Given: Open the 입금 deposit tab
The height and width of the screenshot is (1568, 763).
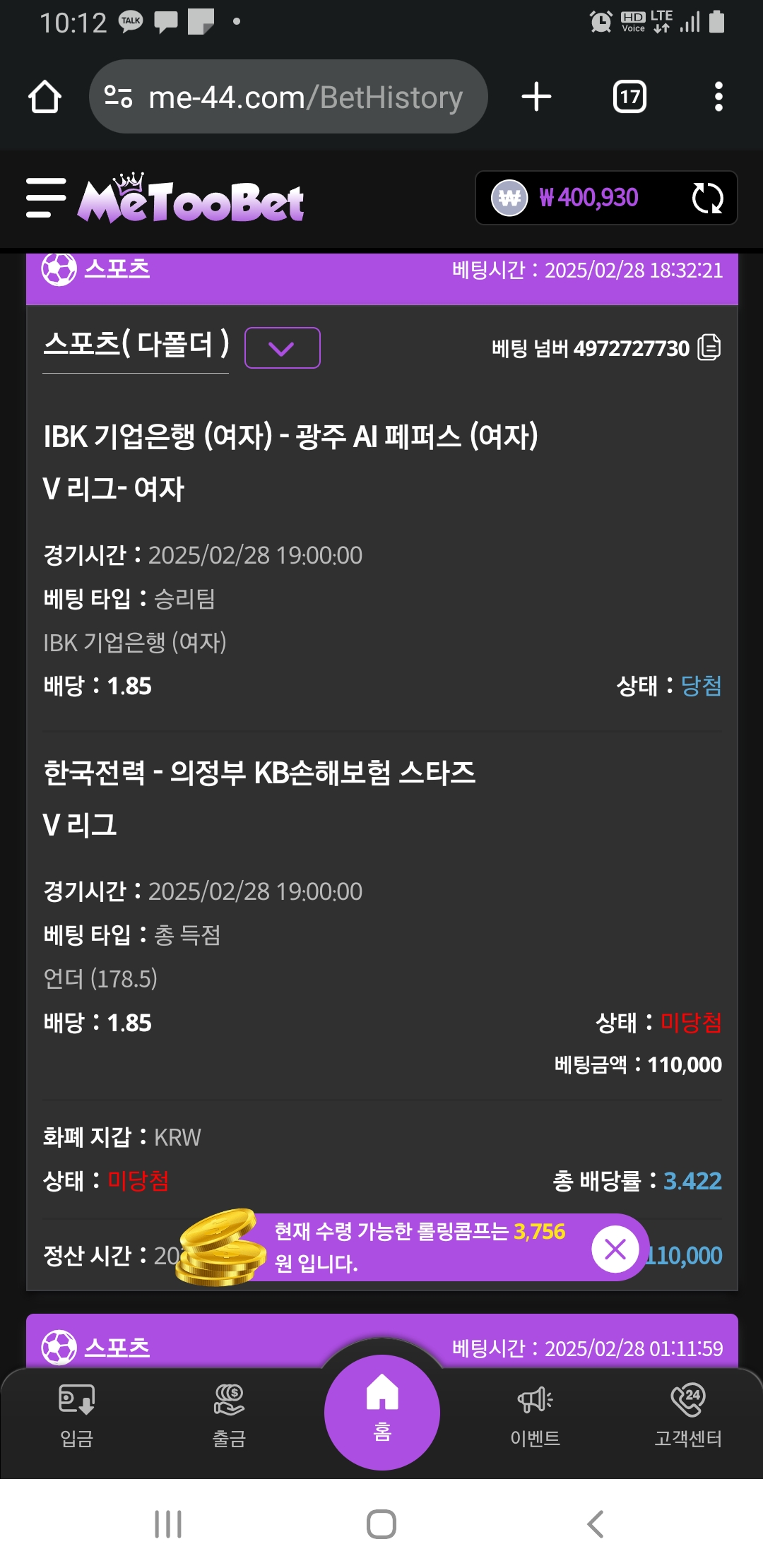Looking at the screenshot, I should pyautogui.click(x=76, y=1415).
